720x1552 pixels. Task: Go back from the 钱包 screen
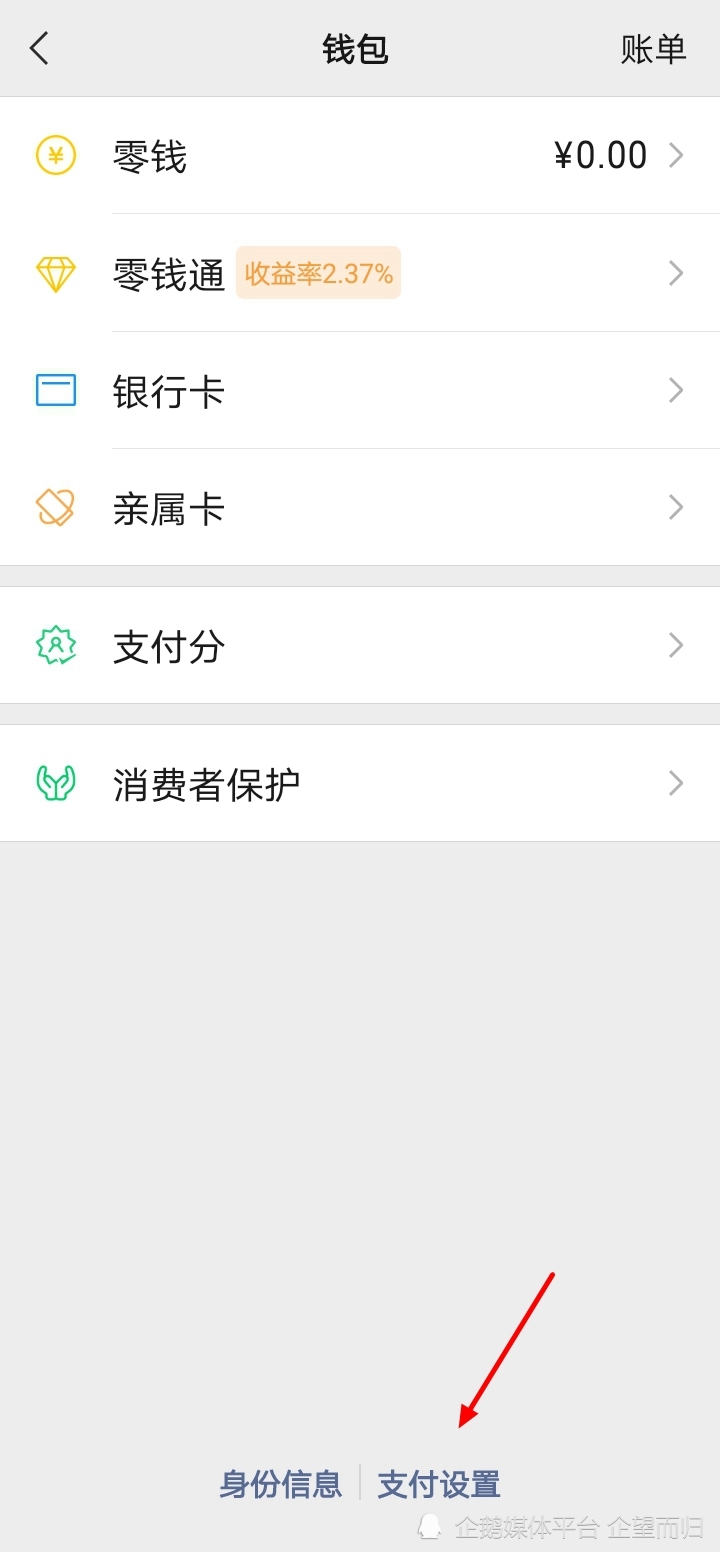40,48
